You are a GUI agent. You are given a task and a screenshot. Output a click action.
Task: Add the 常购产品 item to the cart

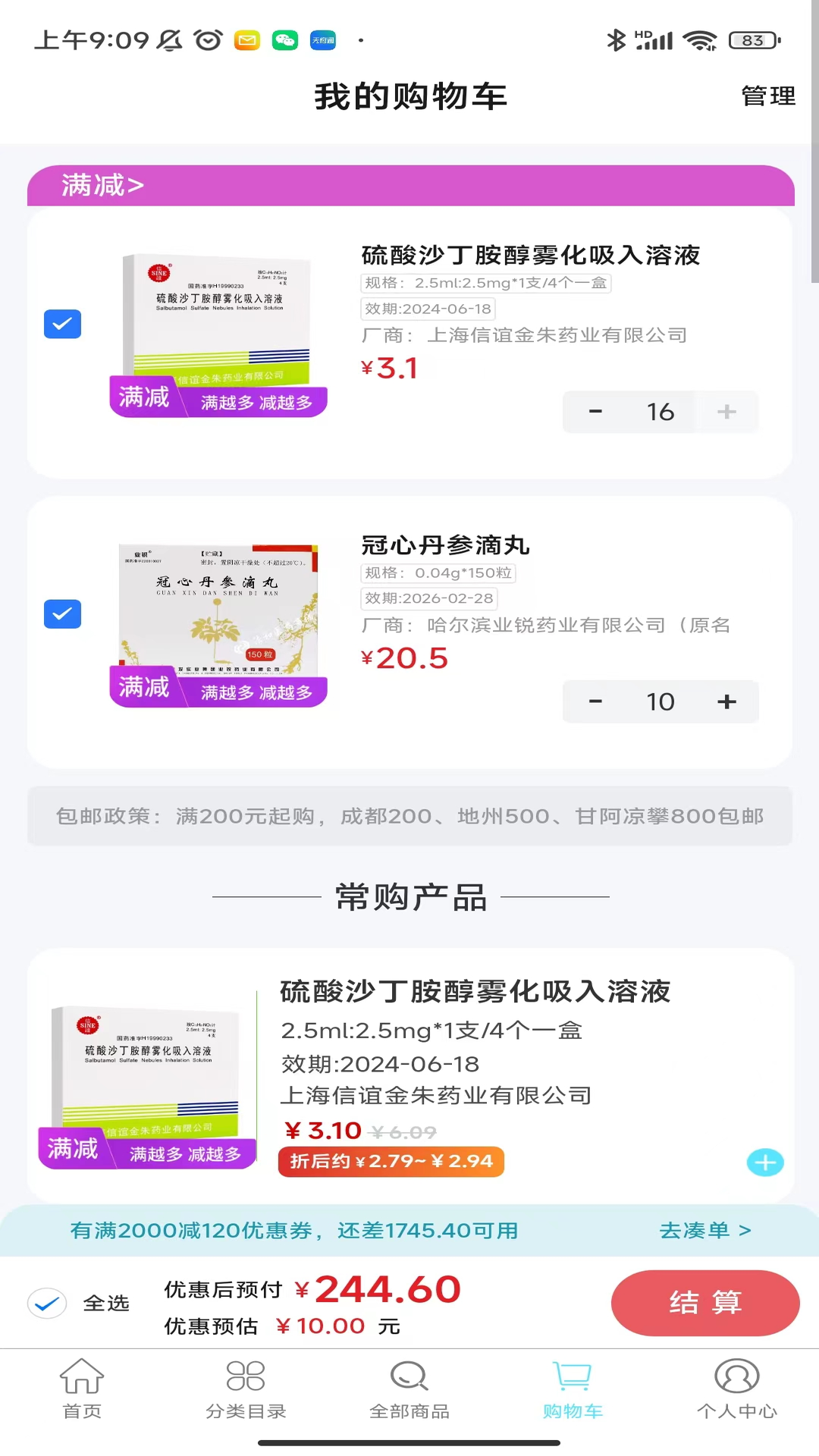(764, 1163)
